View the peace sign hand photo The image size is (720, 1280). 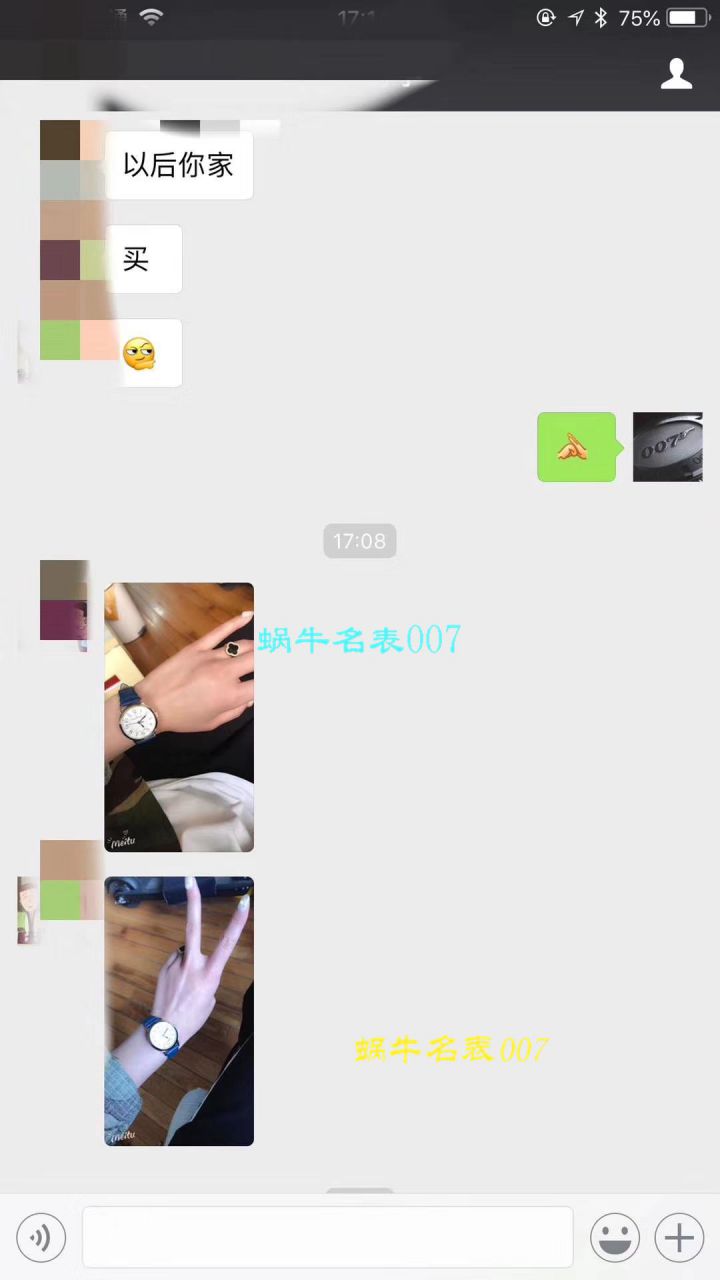pyautogui.click(x=179, y=1011)
